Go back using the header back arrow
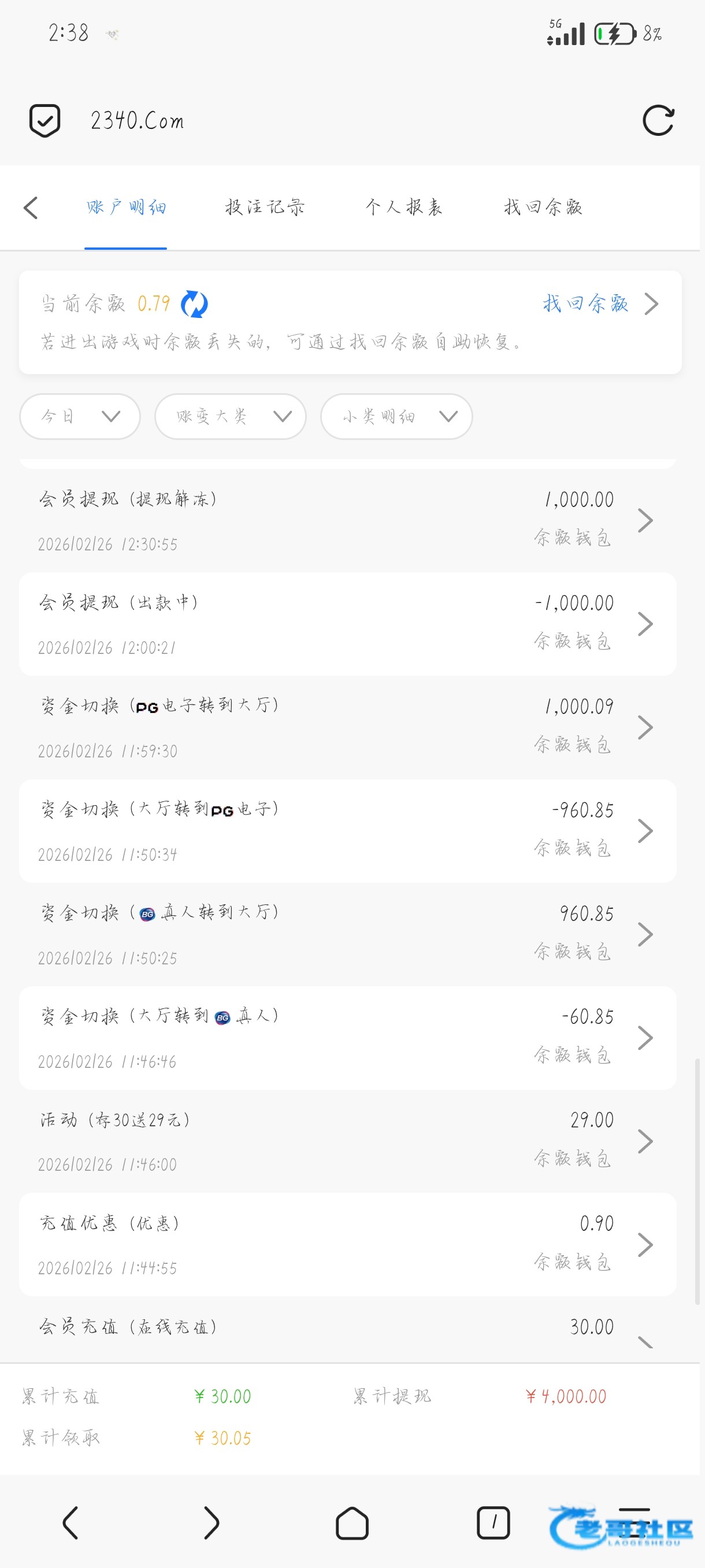The height and width of the screenshot is (1568, 705). pyautogui.click(x=31, y=208)
